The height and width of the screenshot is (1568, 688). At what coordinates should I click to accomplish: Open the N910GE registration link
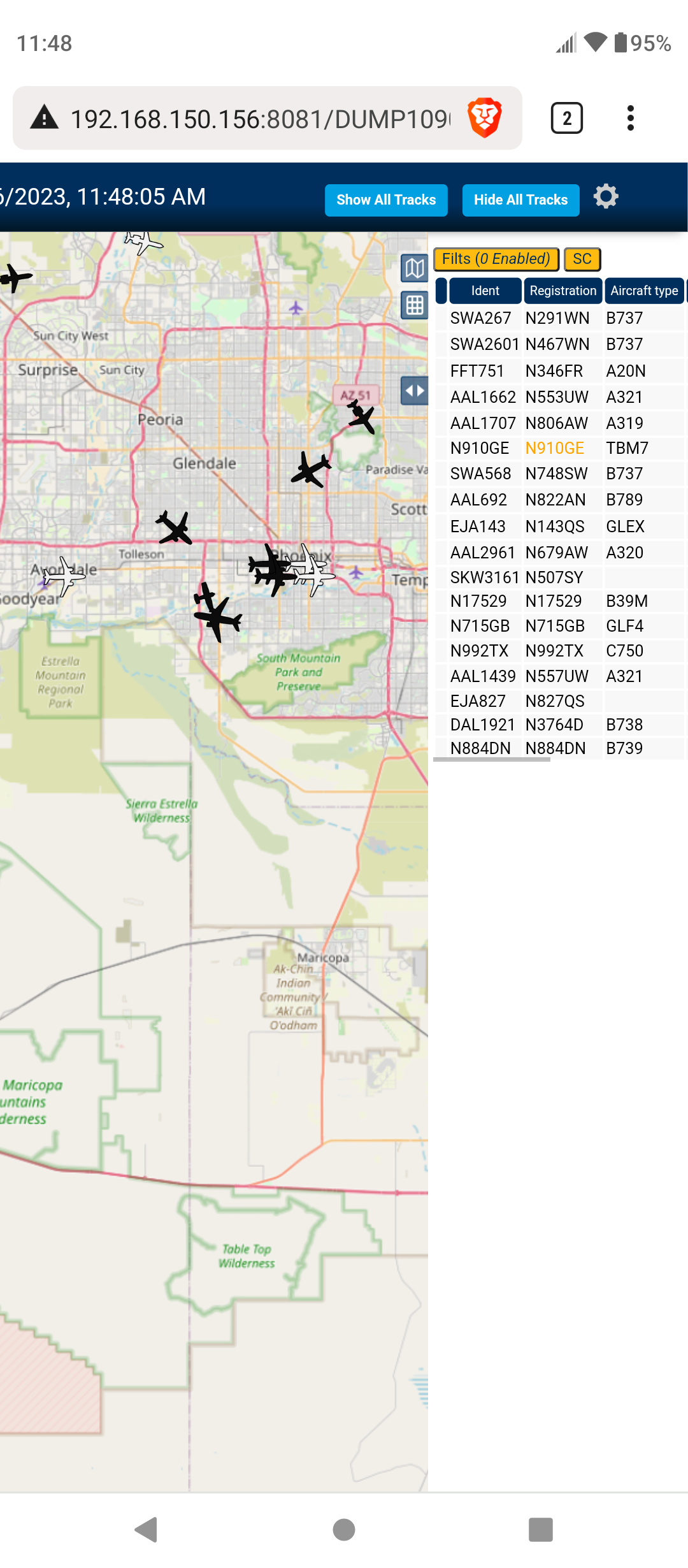click(x=555, y=448)
